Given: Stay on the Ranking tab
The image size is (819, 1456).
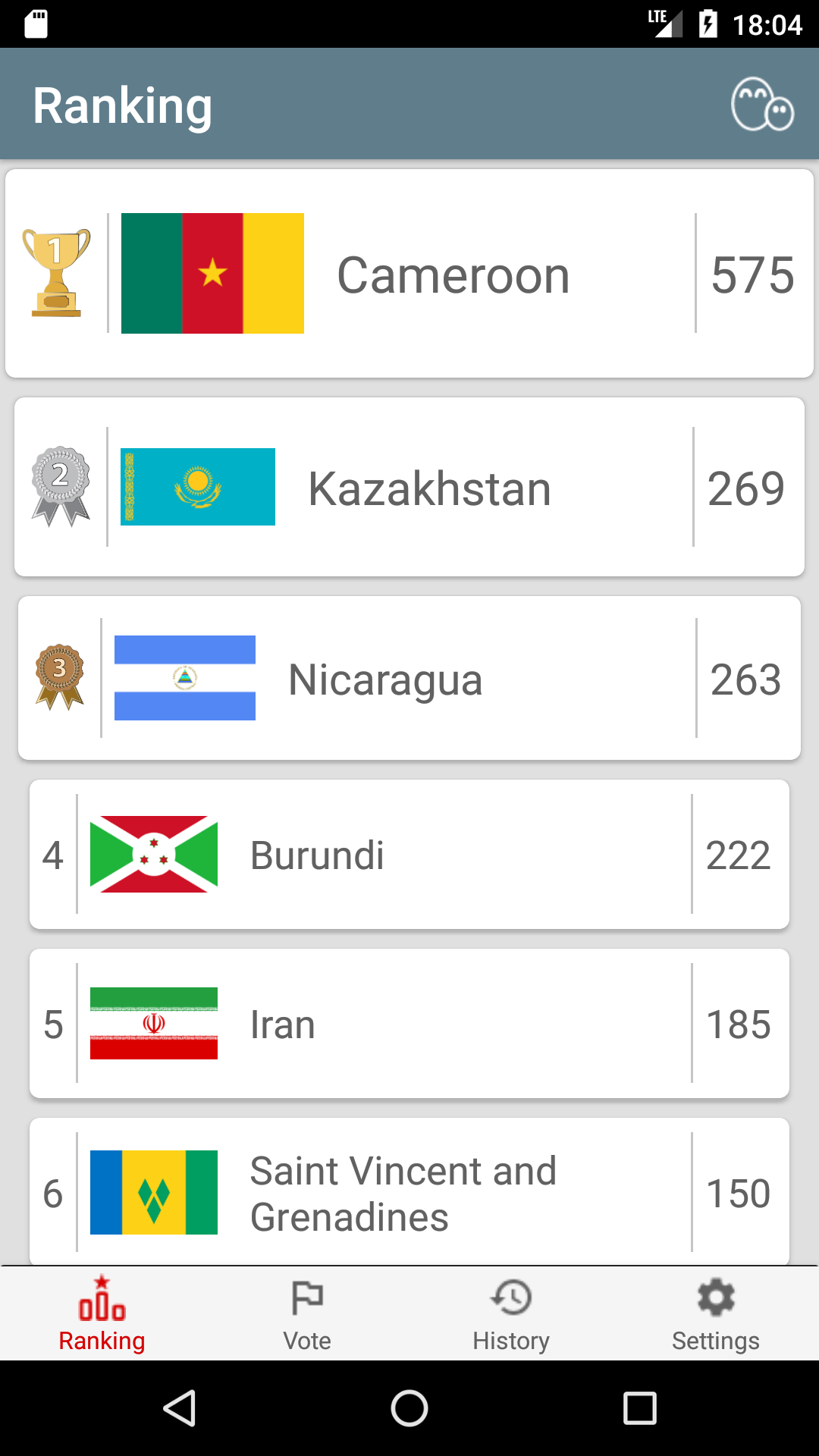Looking at the screenshot, I should 102,1313.
